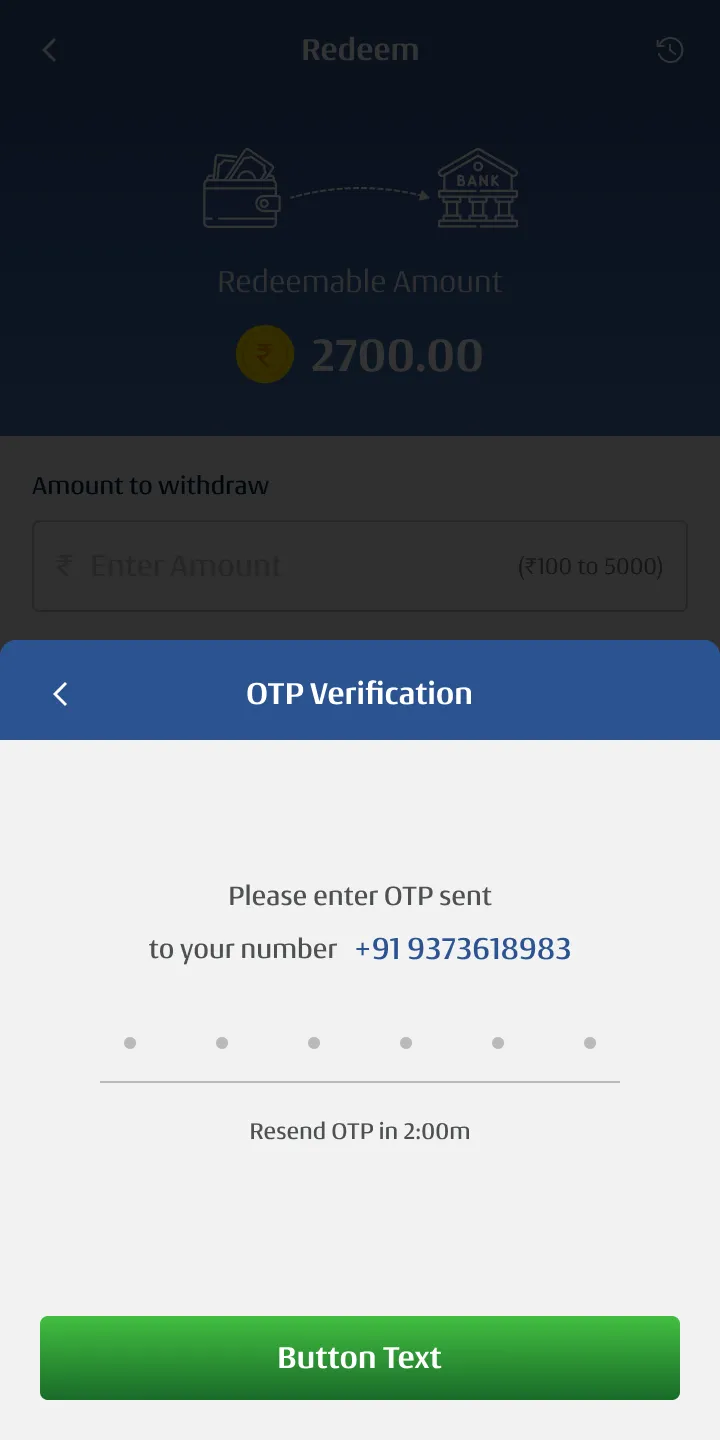Image resolution: width=720 pixels, height=1440 pixels.
Task: Go back from OTP Verification sheet
Action: [x=60, y=694]
